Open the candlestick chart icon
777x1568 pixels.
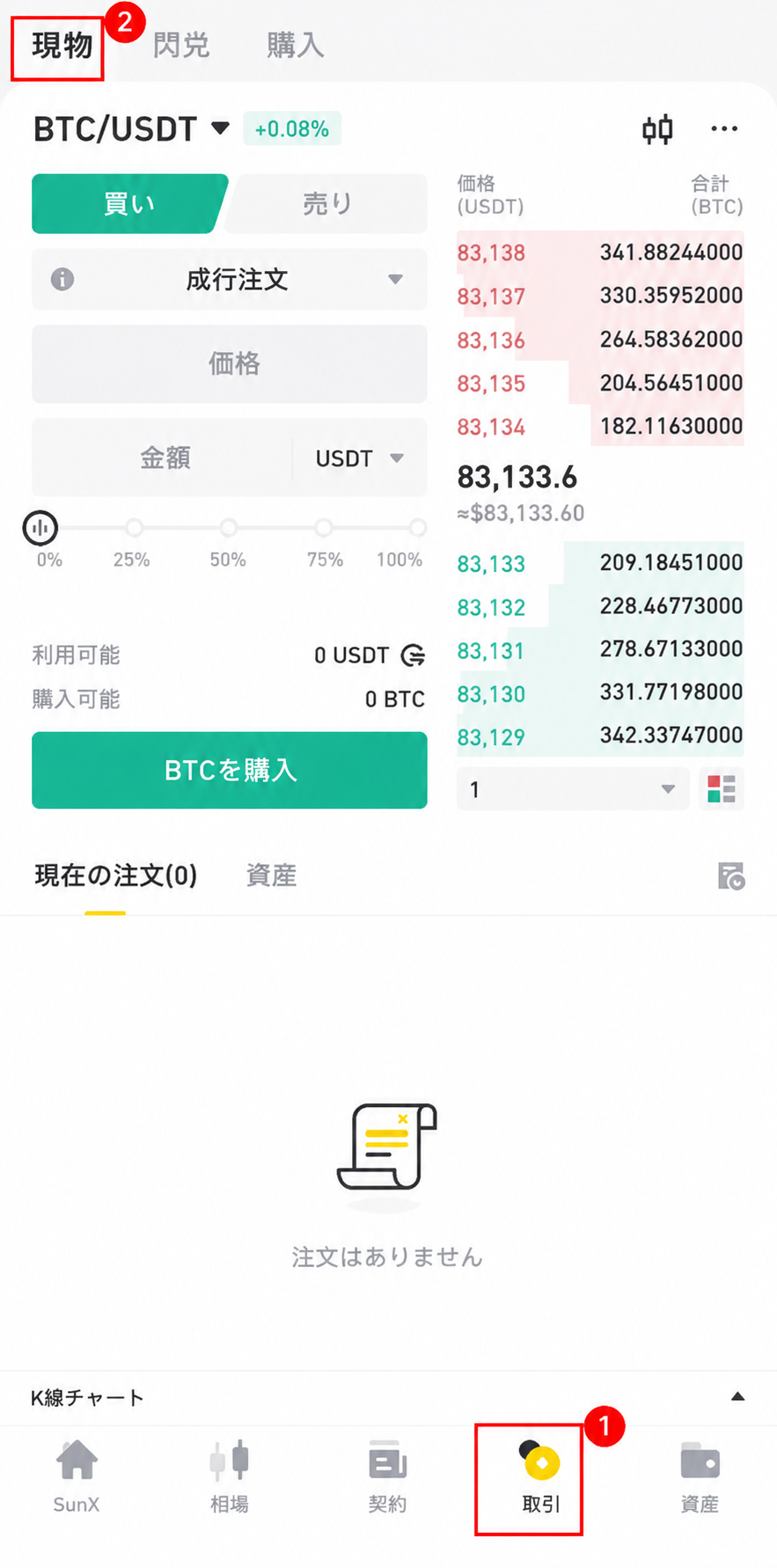657,129
